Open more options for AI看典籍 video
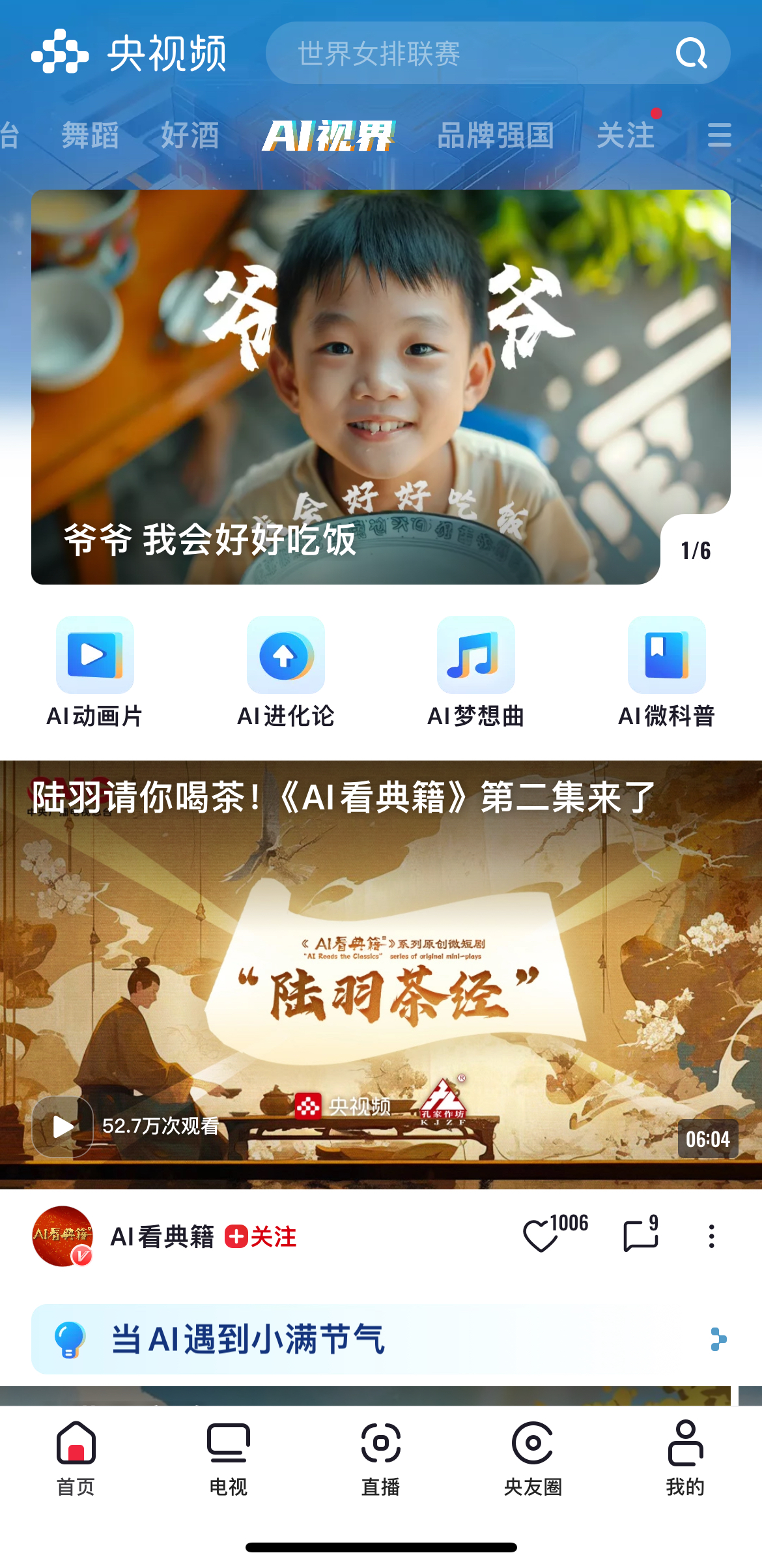Image resolution: width=762 pixels, height=1568 pixels. pyautogui.click(x=711, y=1236)
